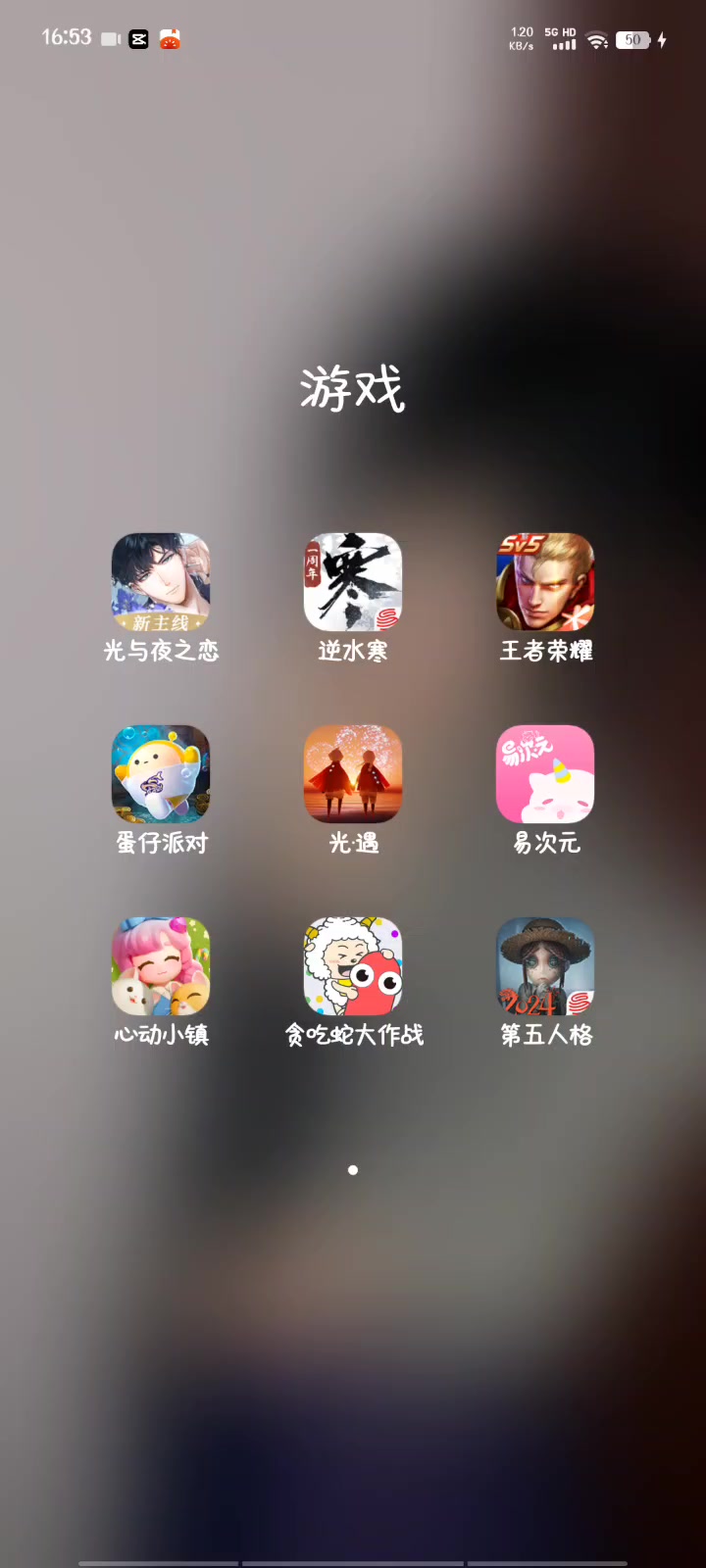Launch the 光·遇 game
Image resolution: width=706 pixels, height=1568 pixels.
(353, 774)
